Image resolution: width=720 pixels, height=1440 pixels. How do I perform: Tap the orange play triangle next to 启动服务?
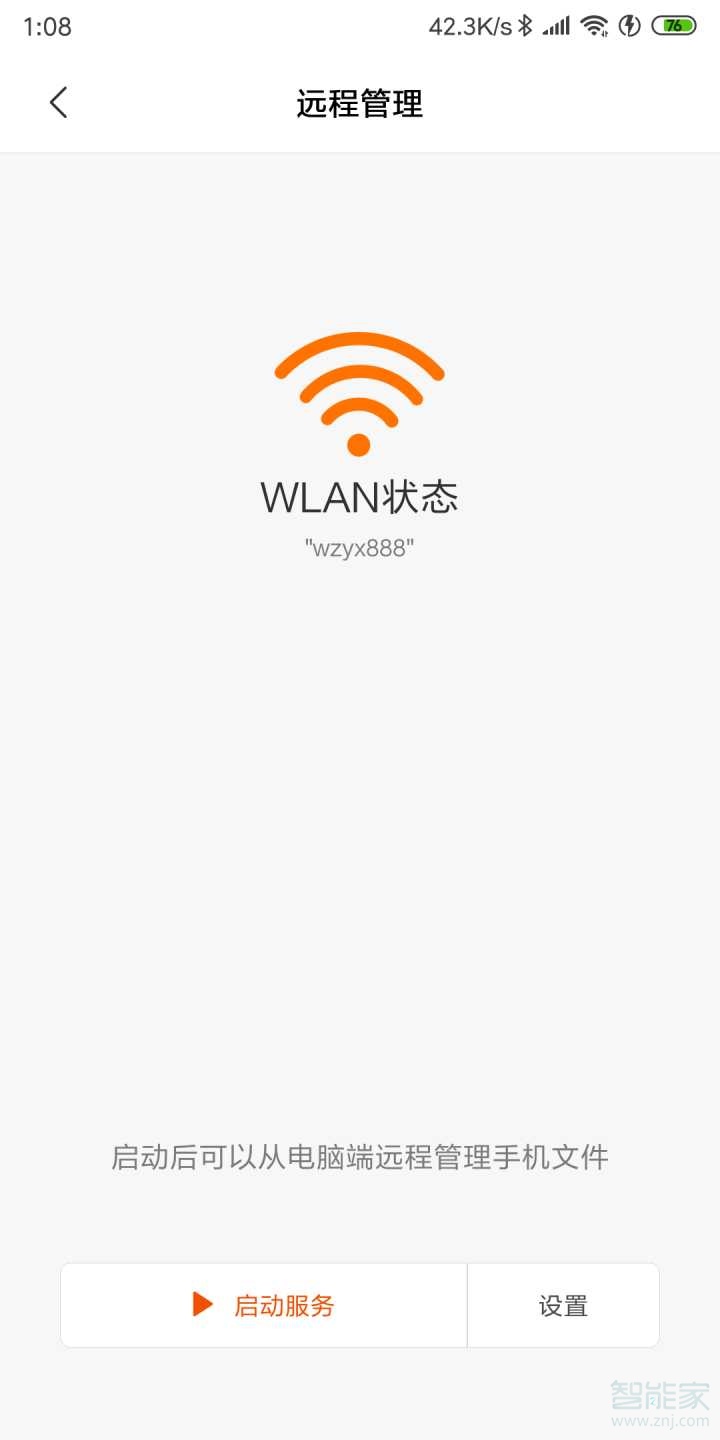pyautogui.click(x=201, y=1304)
